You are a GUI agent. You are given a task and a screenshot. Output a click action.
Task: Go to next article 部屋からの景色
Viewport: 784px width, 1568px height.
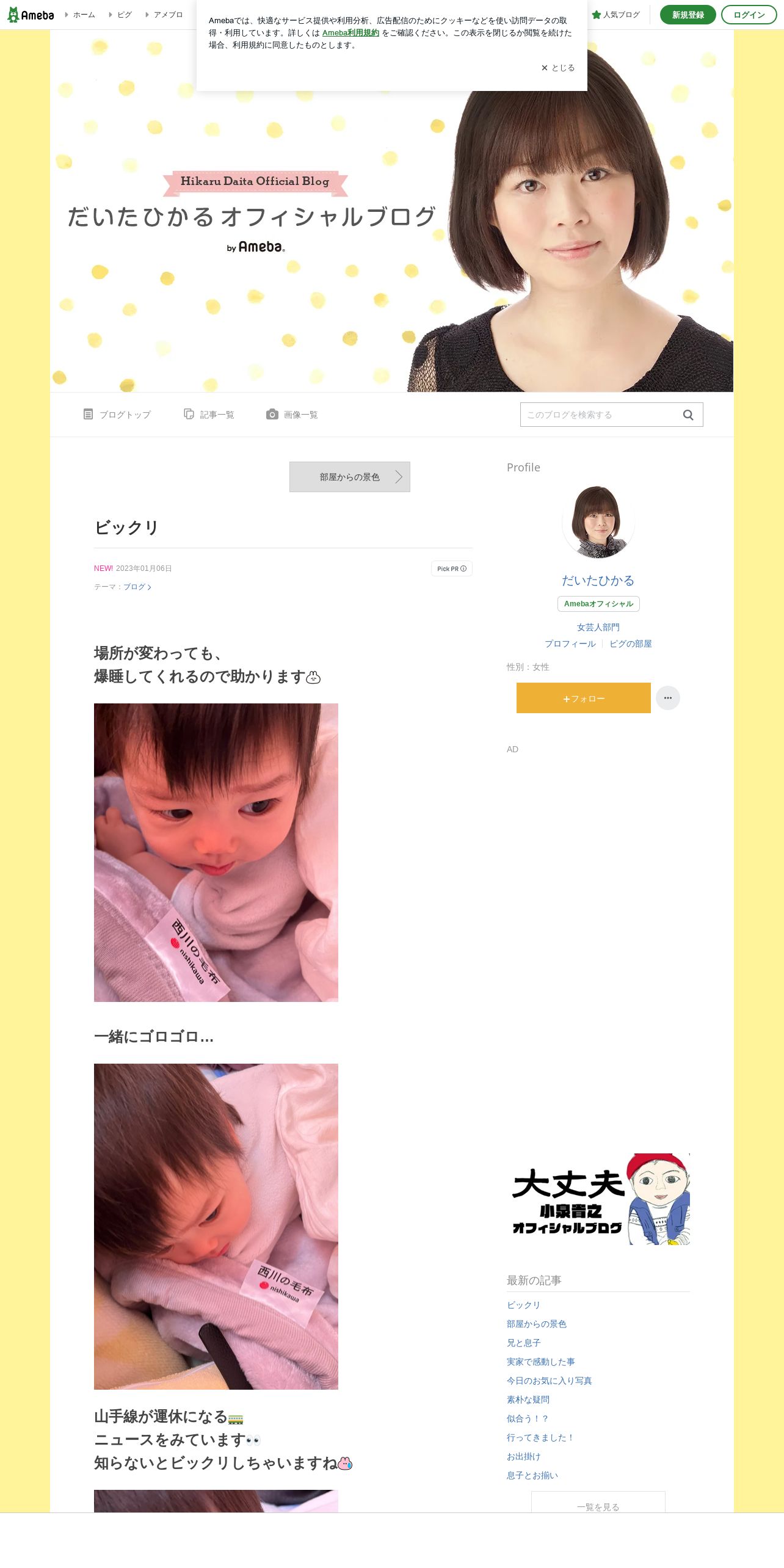click(350, 477)
